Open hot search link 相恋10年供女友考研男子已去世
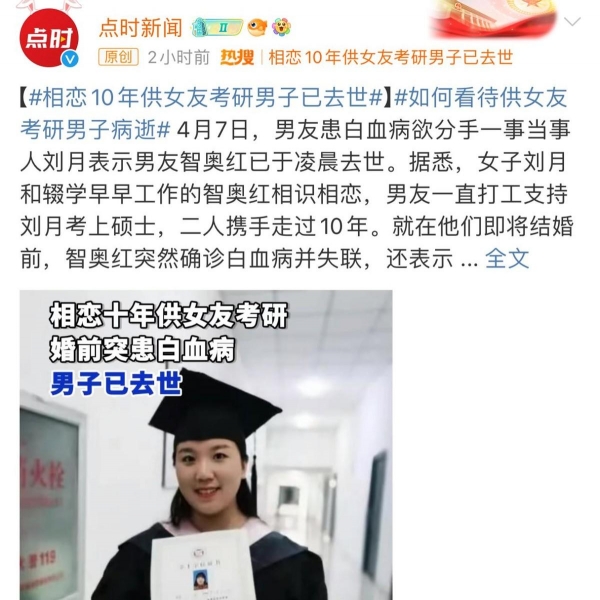This screenshot has width=600, height=600. click(x=391, y=57)
